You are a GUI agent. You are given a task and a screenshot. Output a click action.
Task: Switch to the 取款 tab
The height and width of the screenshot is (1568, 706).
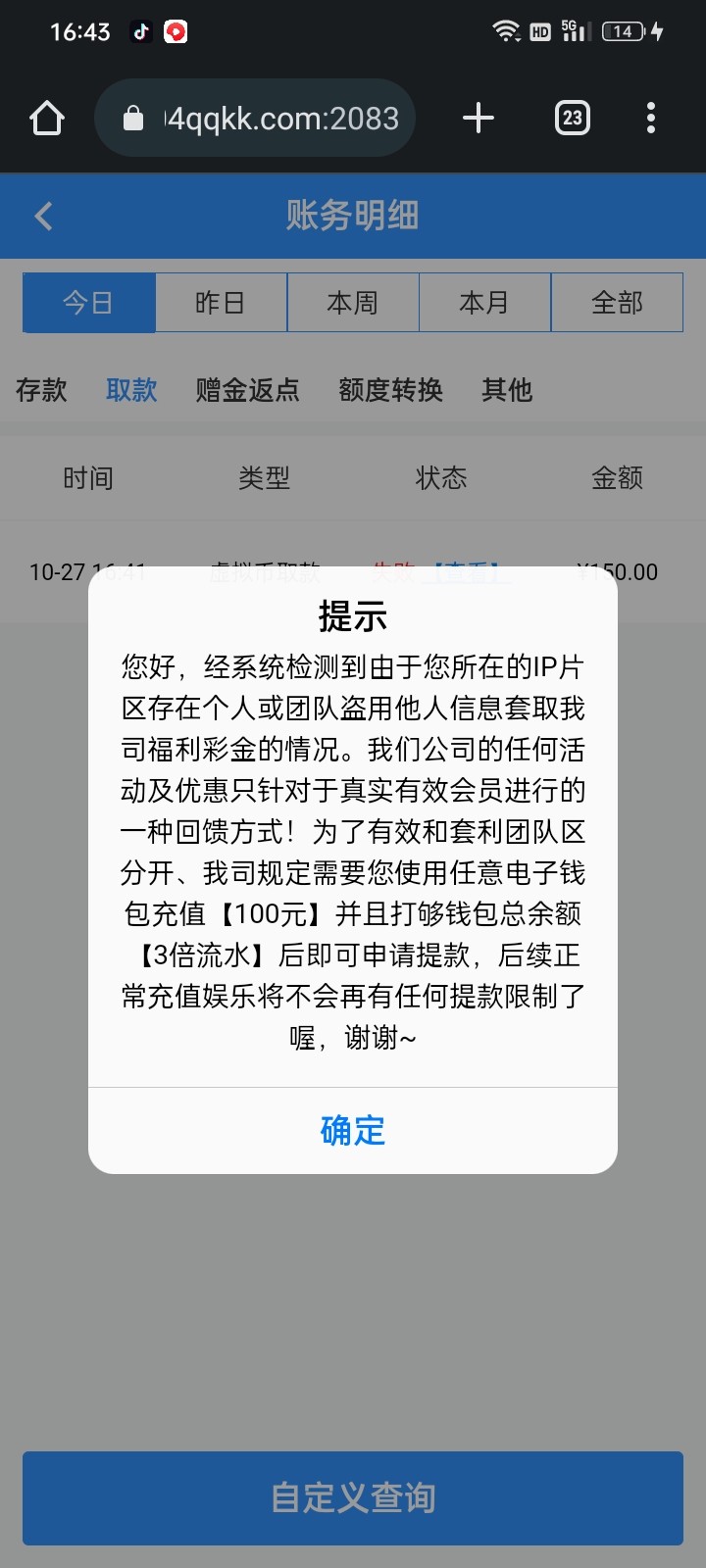coord(131,390)
